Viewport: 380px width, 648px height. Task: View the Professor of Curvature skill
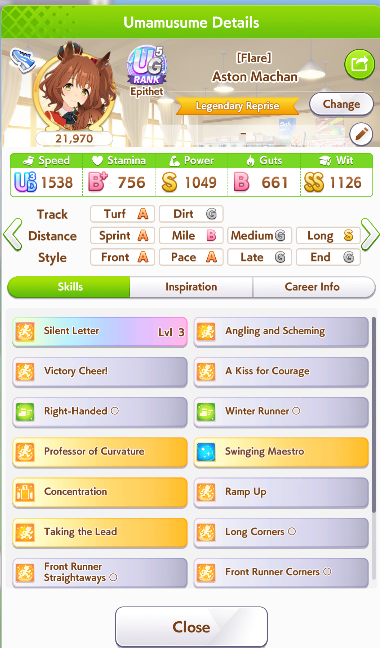[x=100, y=452]
